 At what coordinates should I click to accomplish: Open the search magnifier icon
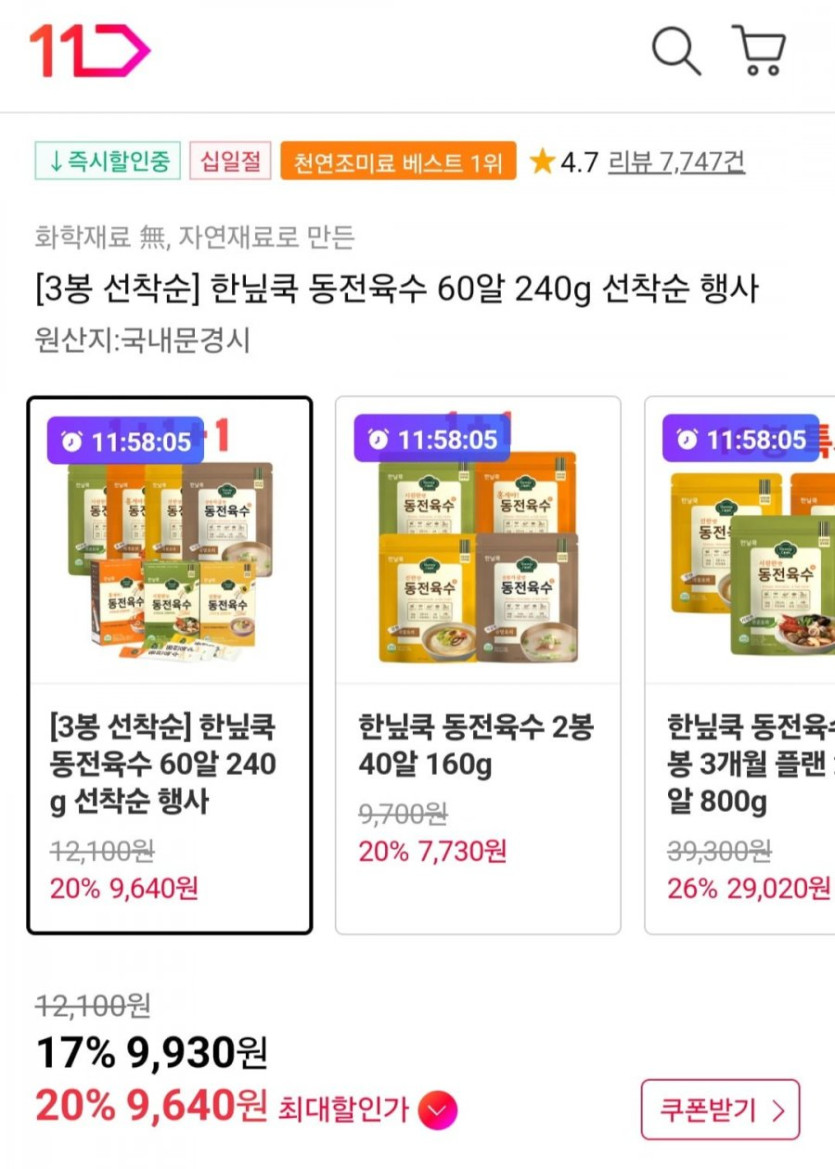[x=676, y=51]
